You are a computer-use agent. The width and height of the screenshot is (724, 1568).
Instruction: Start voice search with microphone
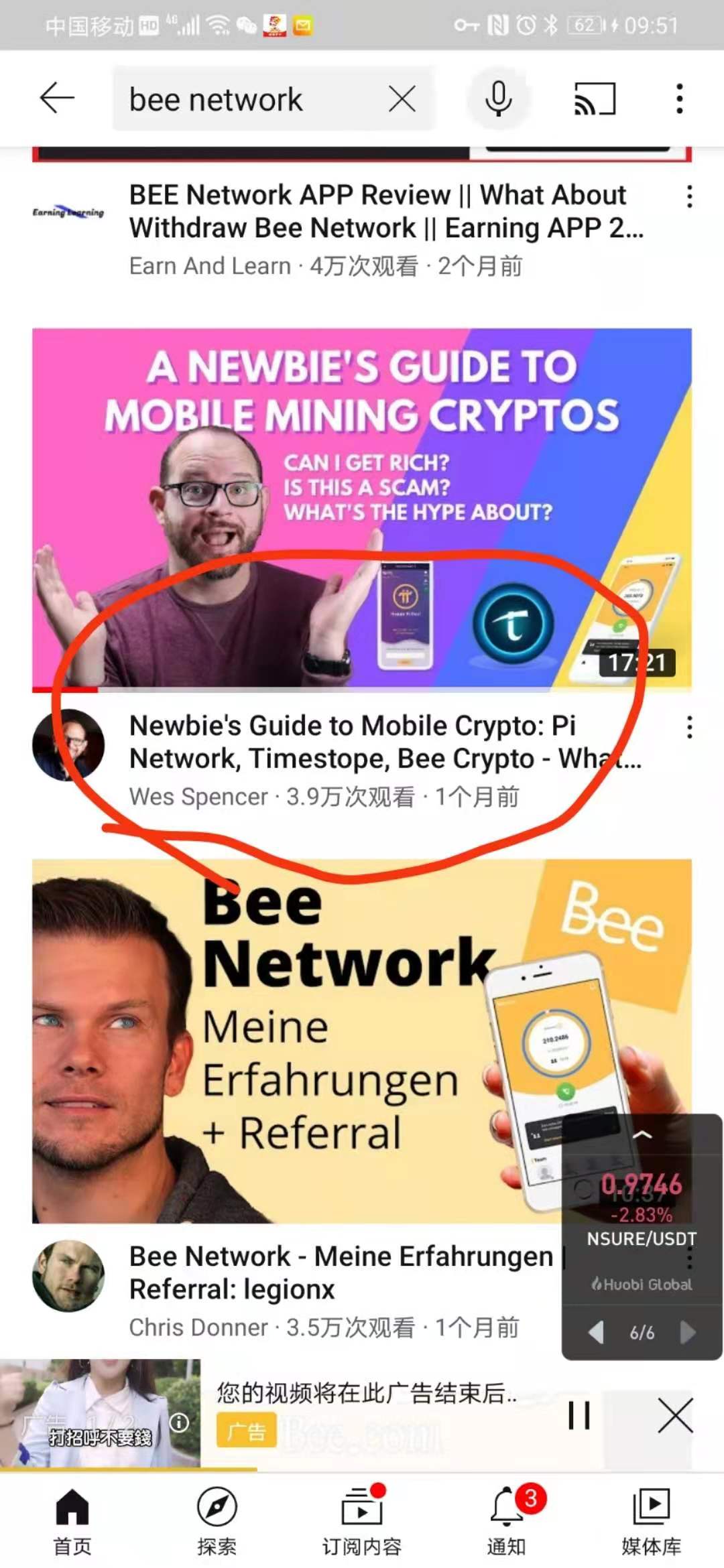[x=498, y=99]
